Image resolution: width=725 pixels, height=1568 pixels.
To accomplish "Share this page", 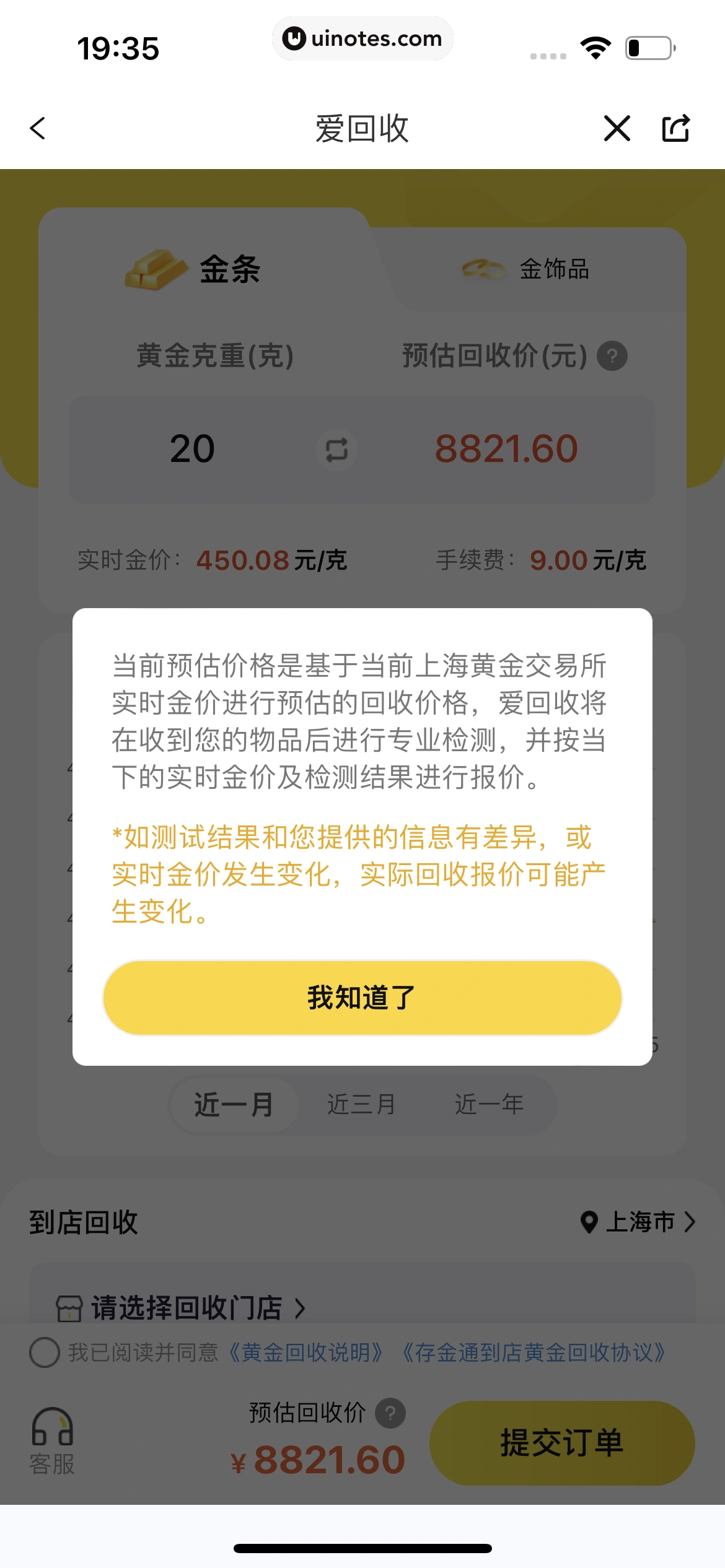I will [675, 128].
